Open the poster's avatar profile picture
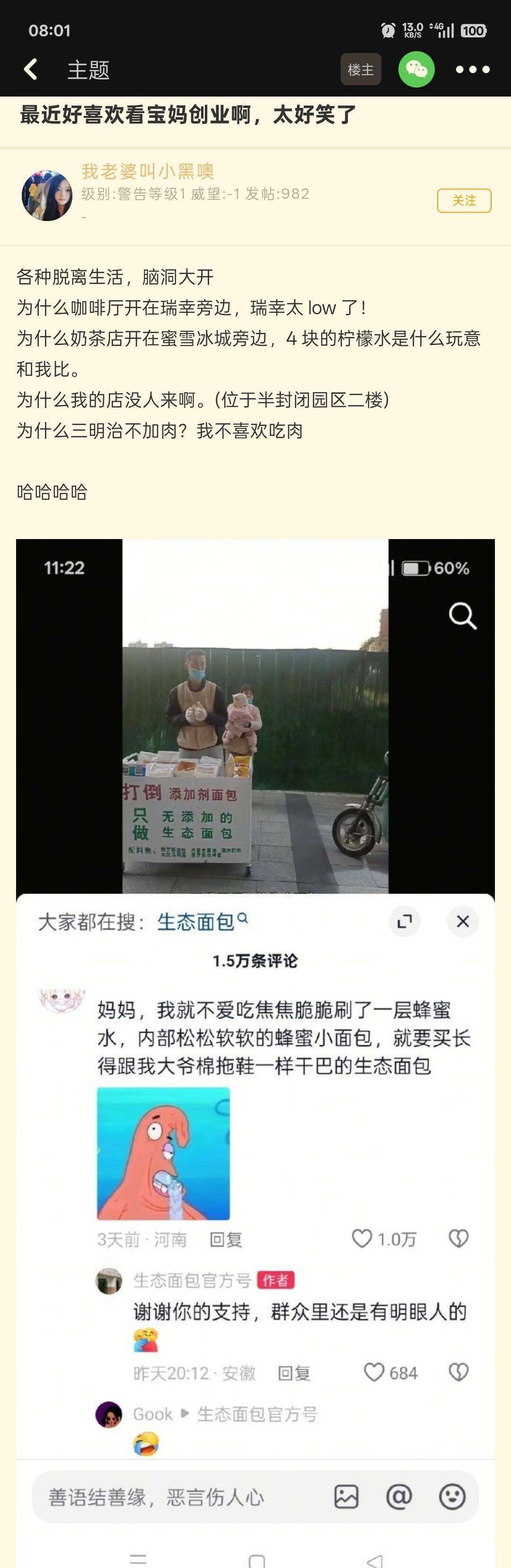The width and height of the screenshot is (511, 1568). pos(47,195)
